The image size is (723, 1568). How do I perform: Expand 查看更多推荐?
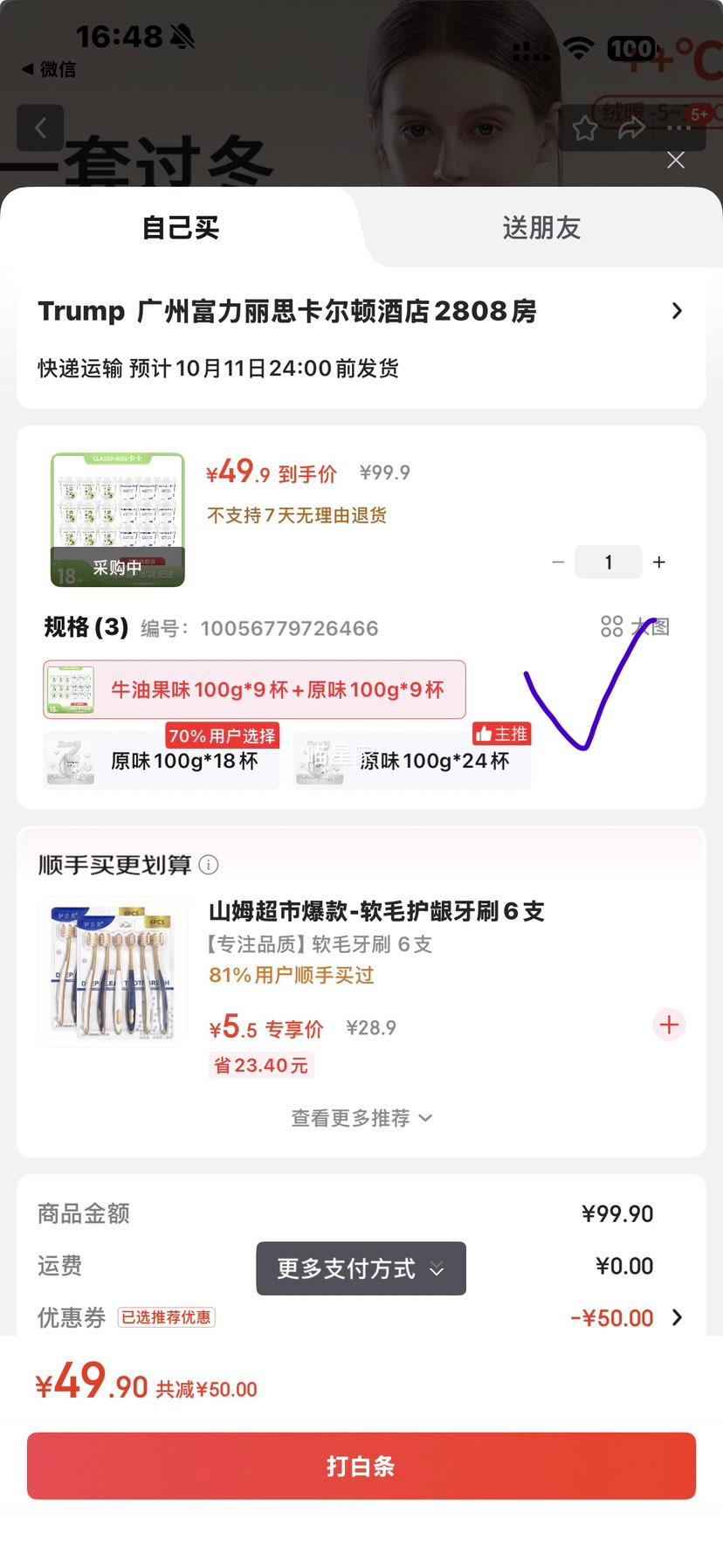(x=361, y=1118)
